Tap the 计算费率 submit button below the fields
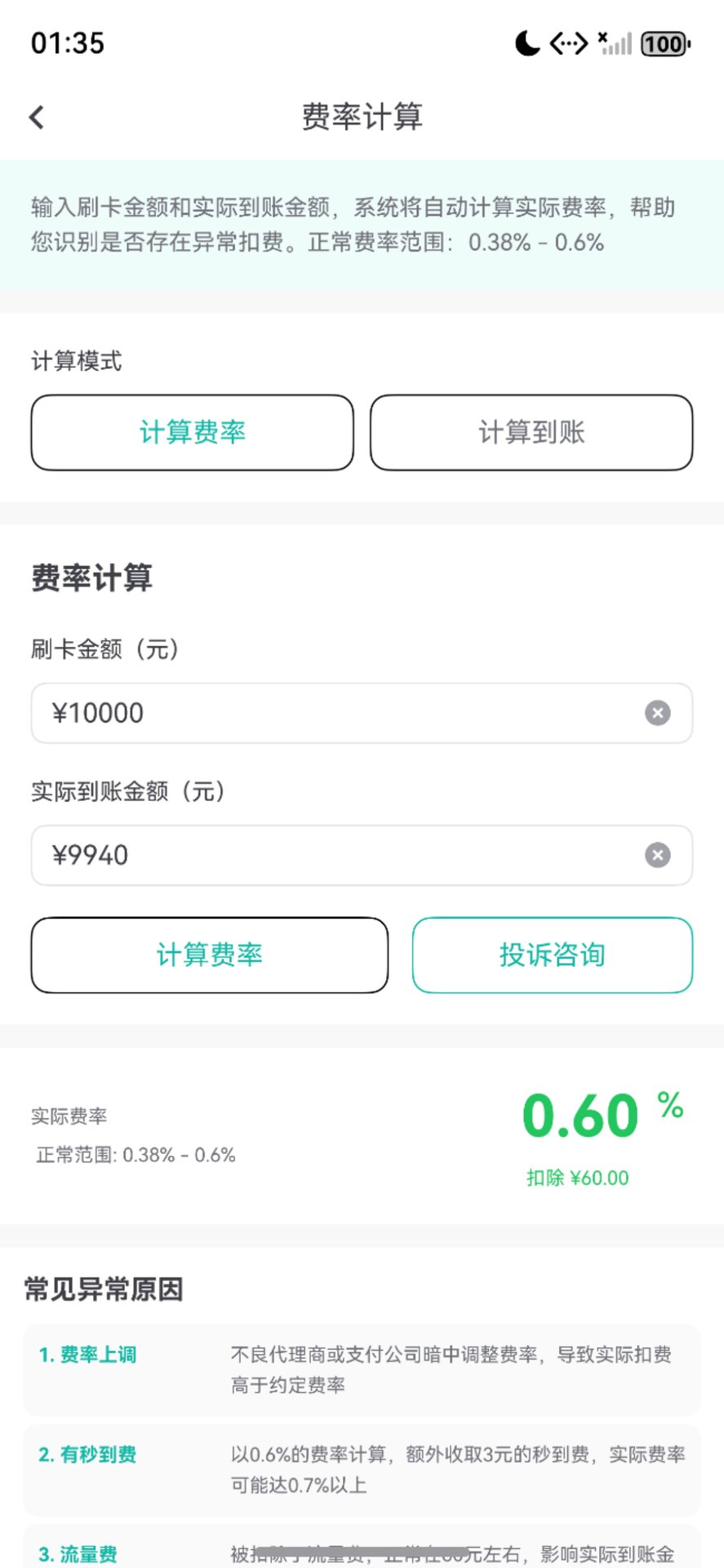The height and width of the screenshot is (1568, 724). click(210, 955)
